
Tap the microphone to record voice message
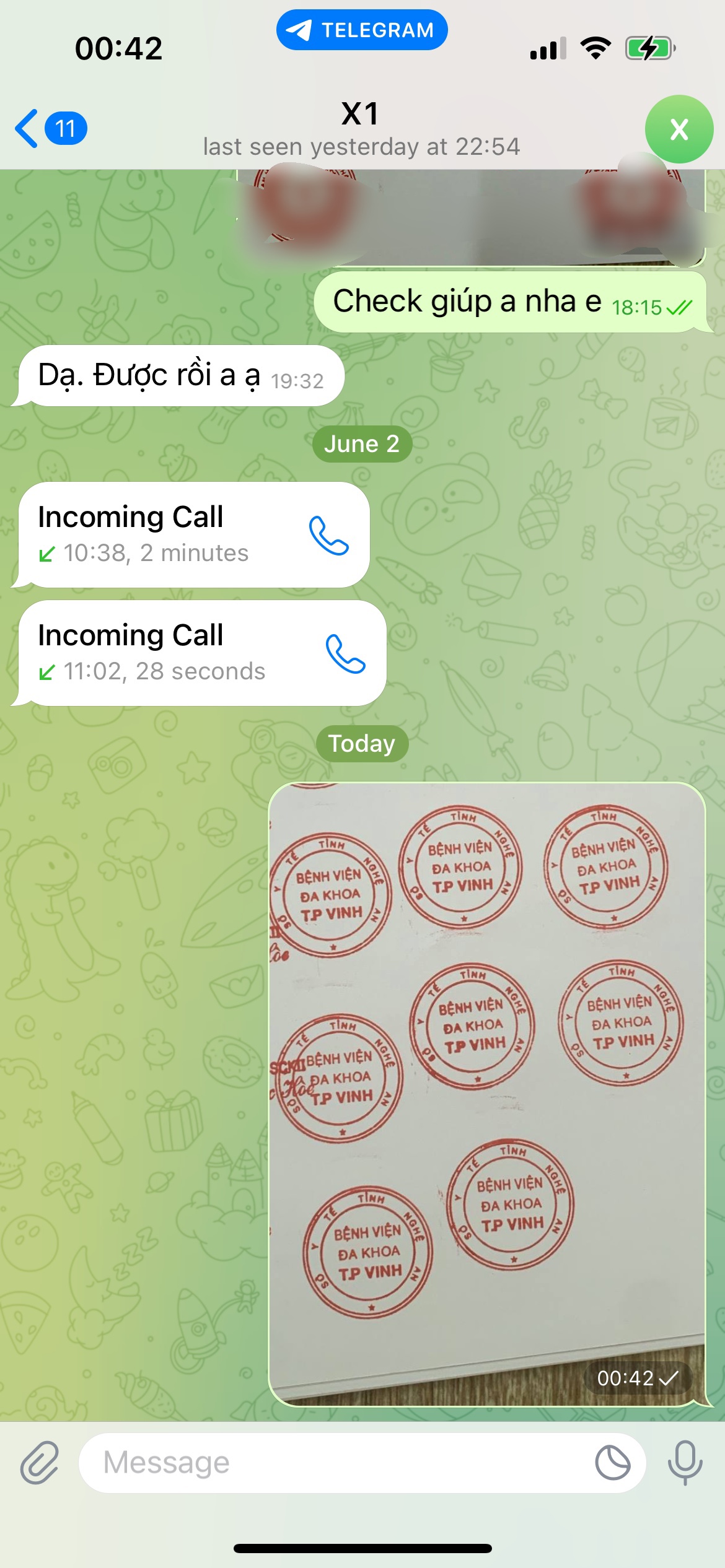(x=685, y=1462)
